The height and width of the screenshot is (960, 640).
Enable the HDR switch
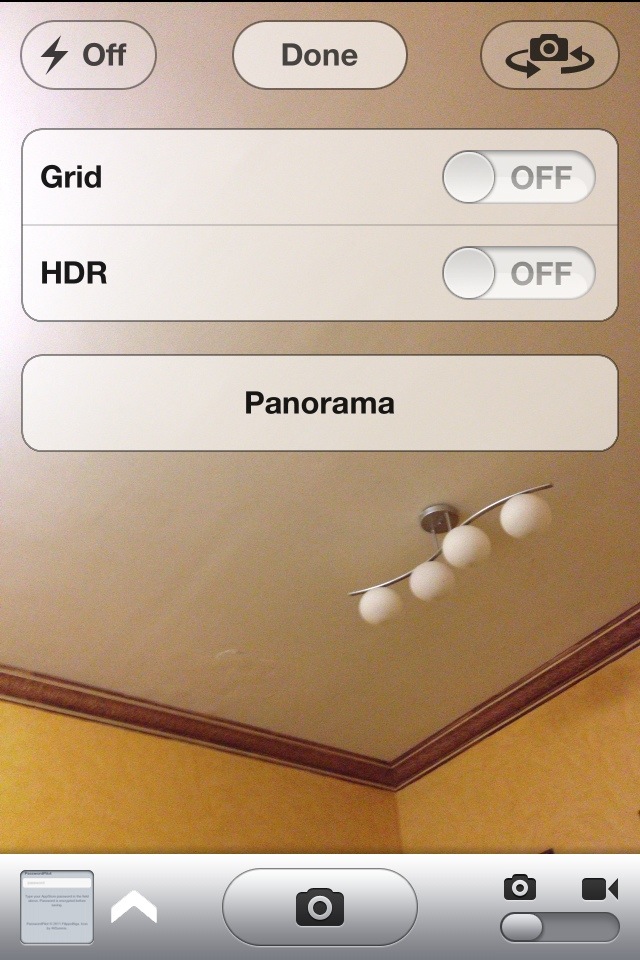click(518, 273)
